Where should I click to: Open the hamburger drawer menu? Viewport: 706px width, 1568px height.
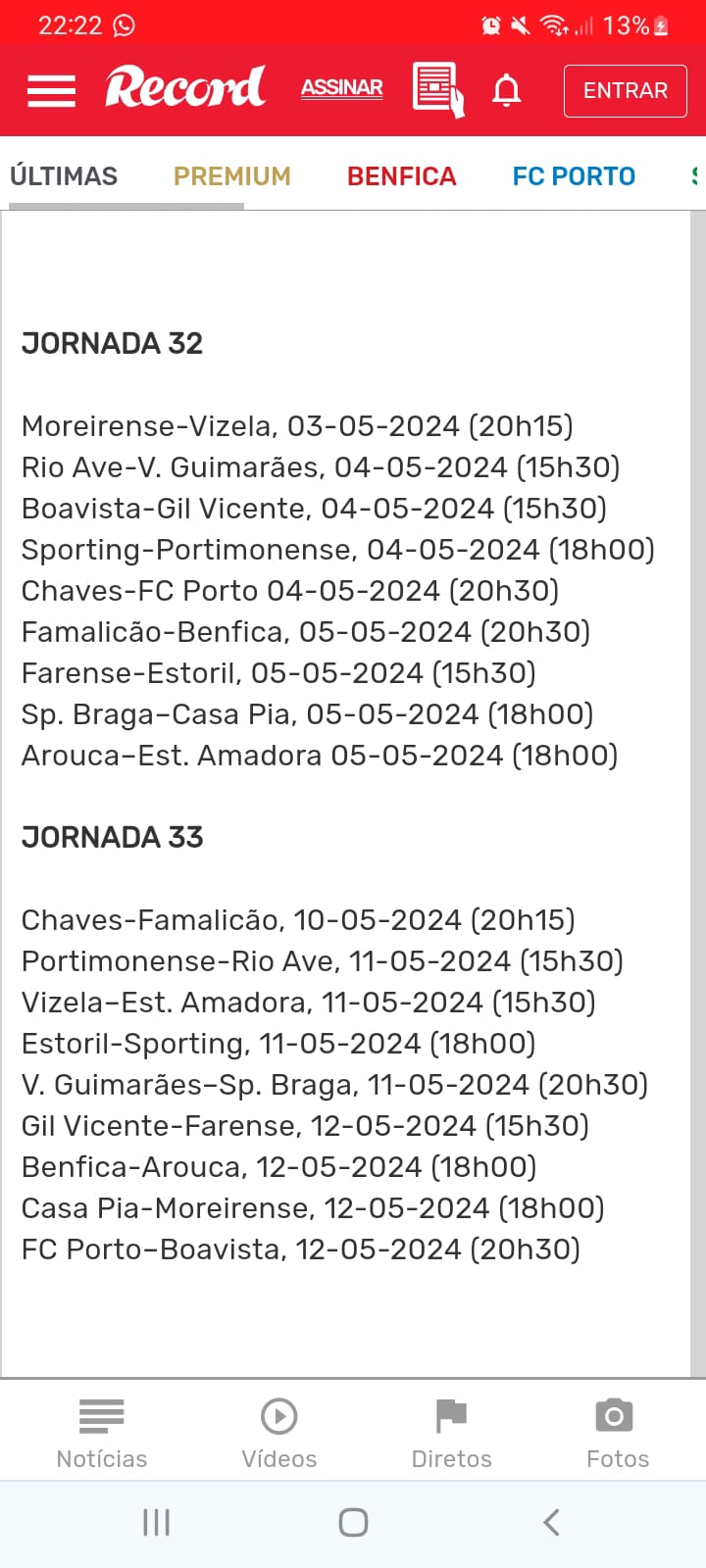51,90
